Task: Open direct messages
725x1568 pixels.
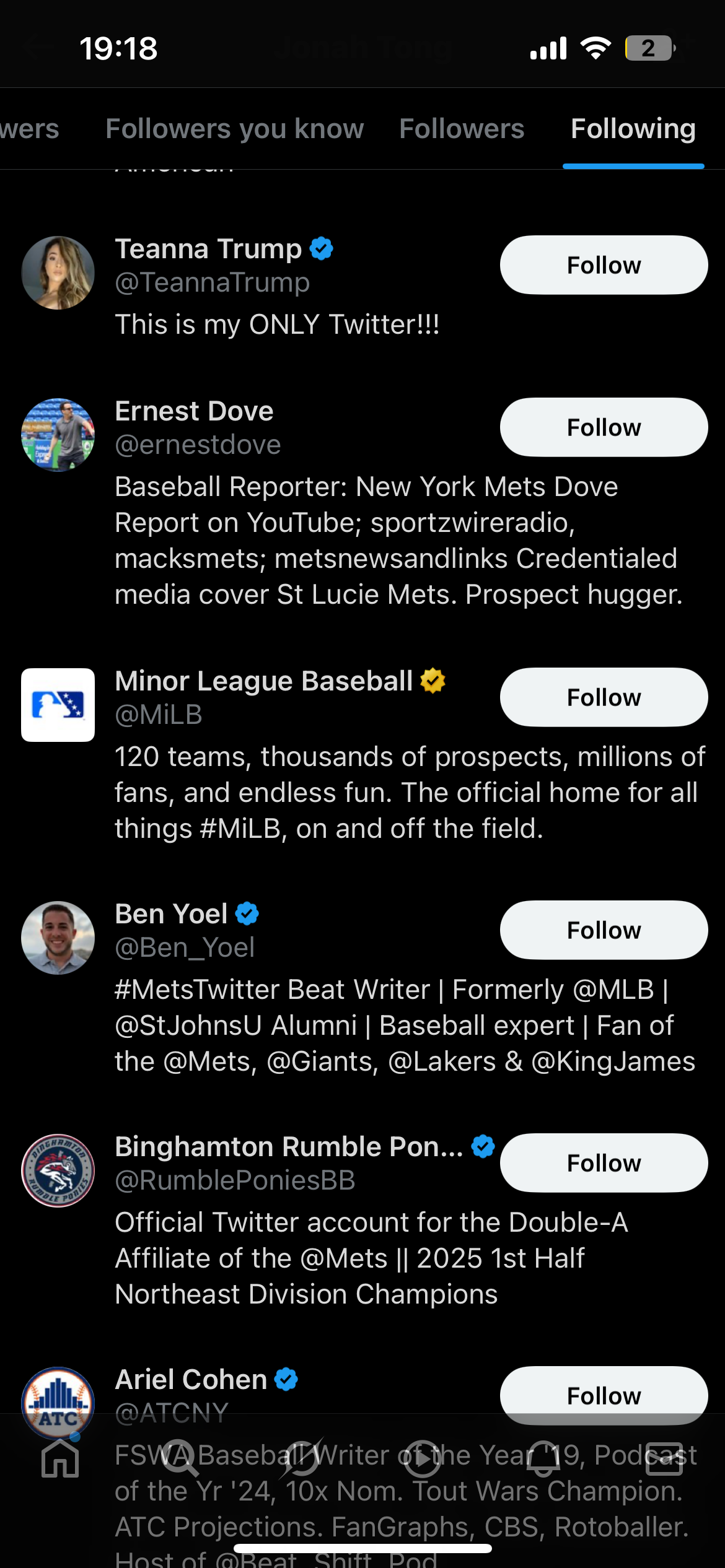Action: [x=664, y=1459]
